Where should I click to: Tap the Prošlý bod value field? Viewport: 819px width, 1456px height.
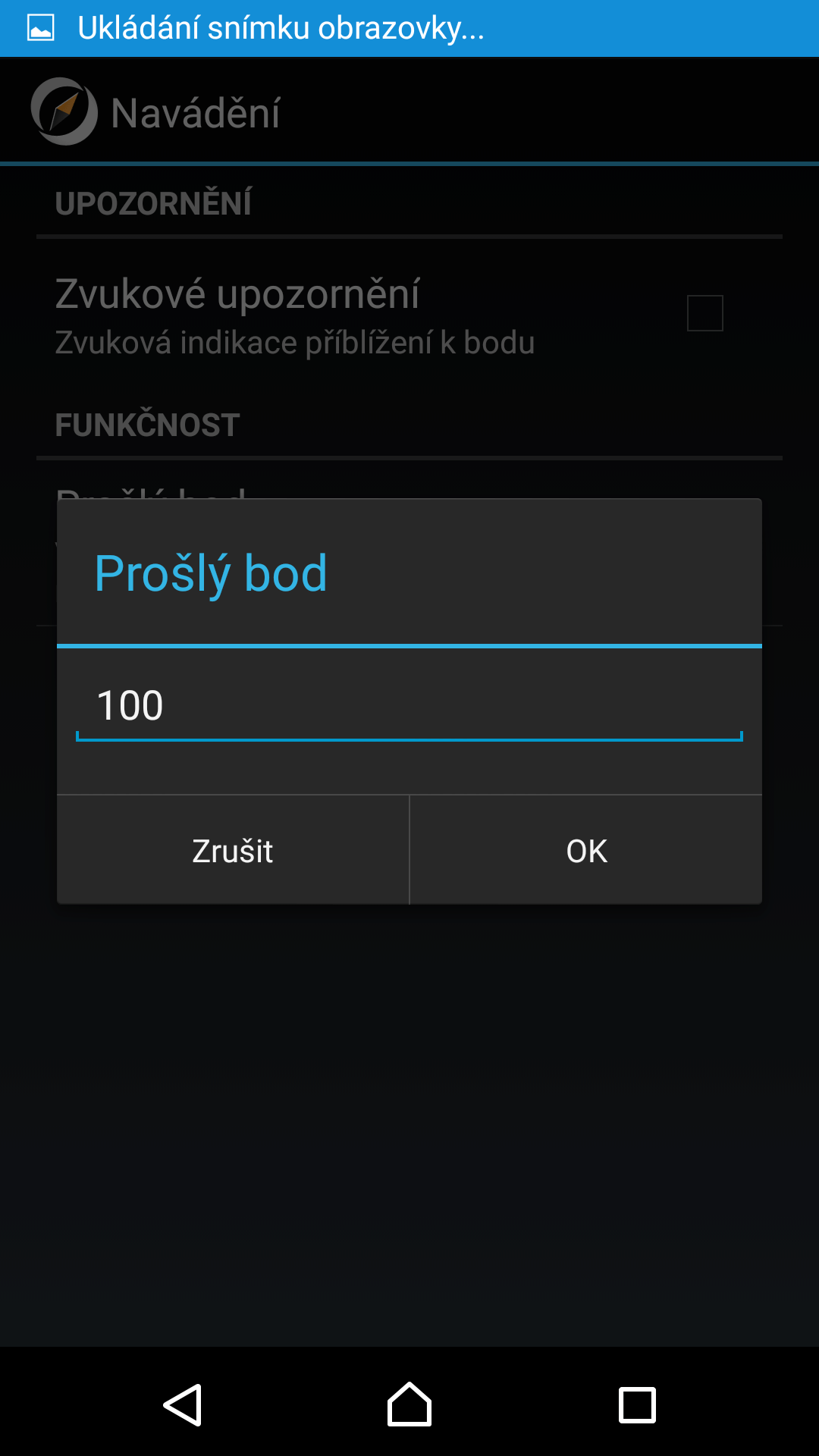point(409,707)
